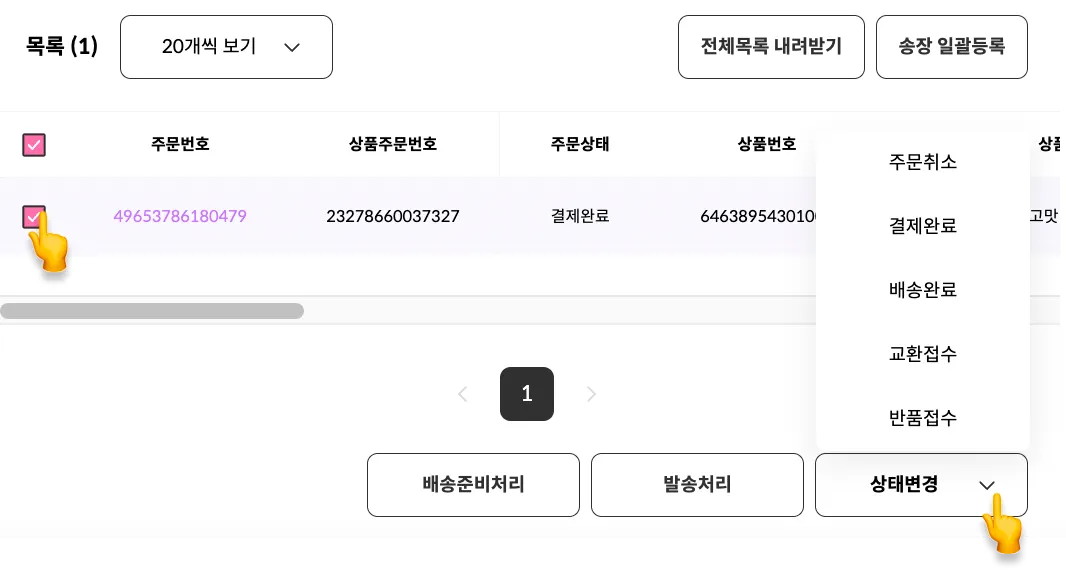
Task: Tap the previous page arrow
Action: (463, 394)
